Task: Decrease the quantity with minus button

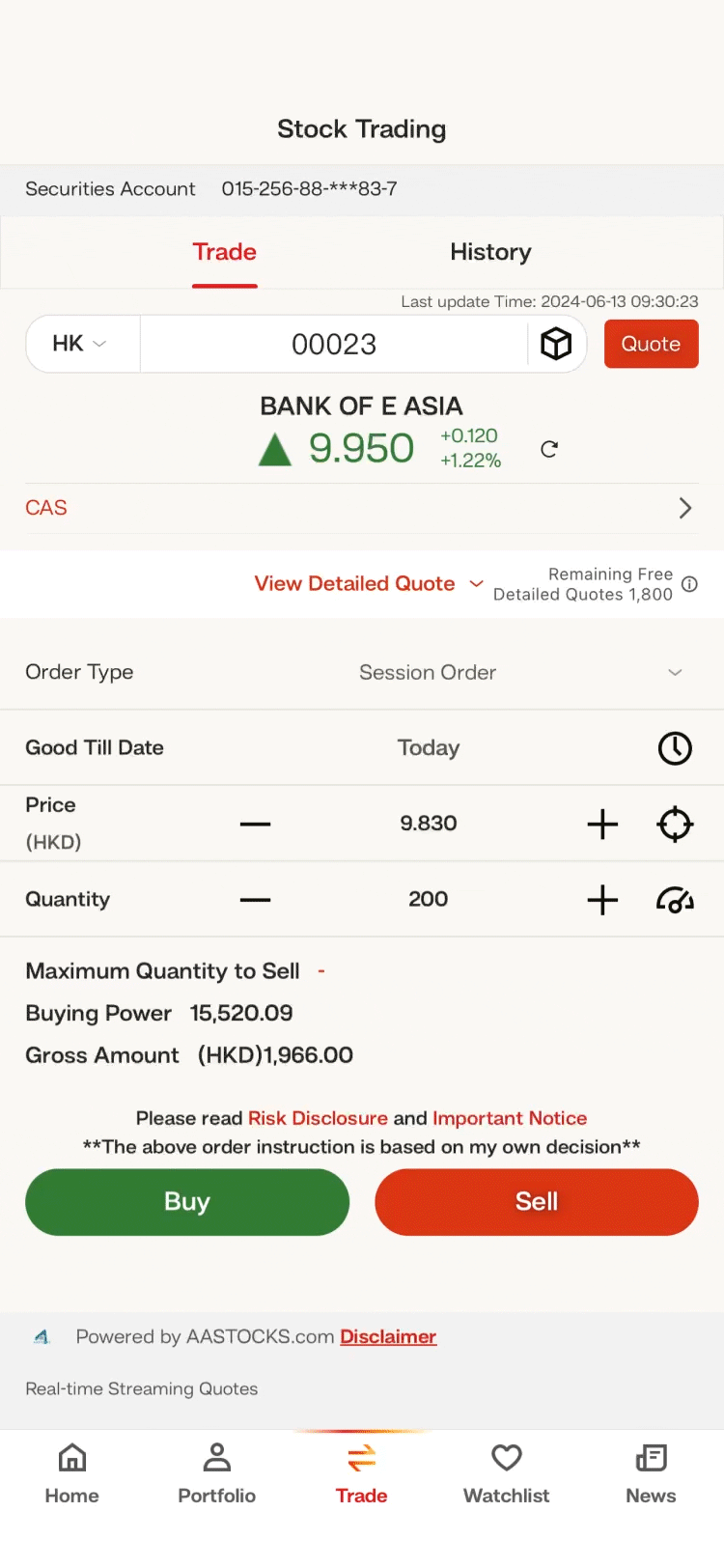Action: pyautogui.click(x=255, y=900)
